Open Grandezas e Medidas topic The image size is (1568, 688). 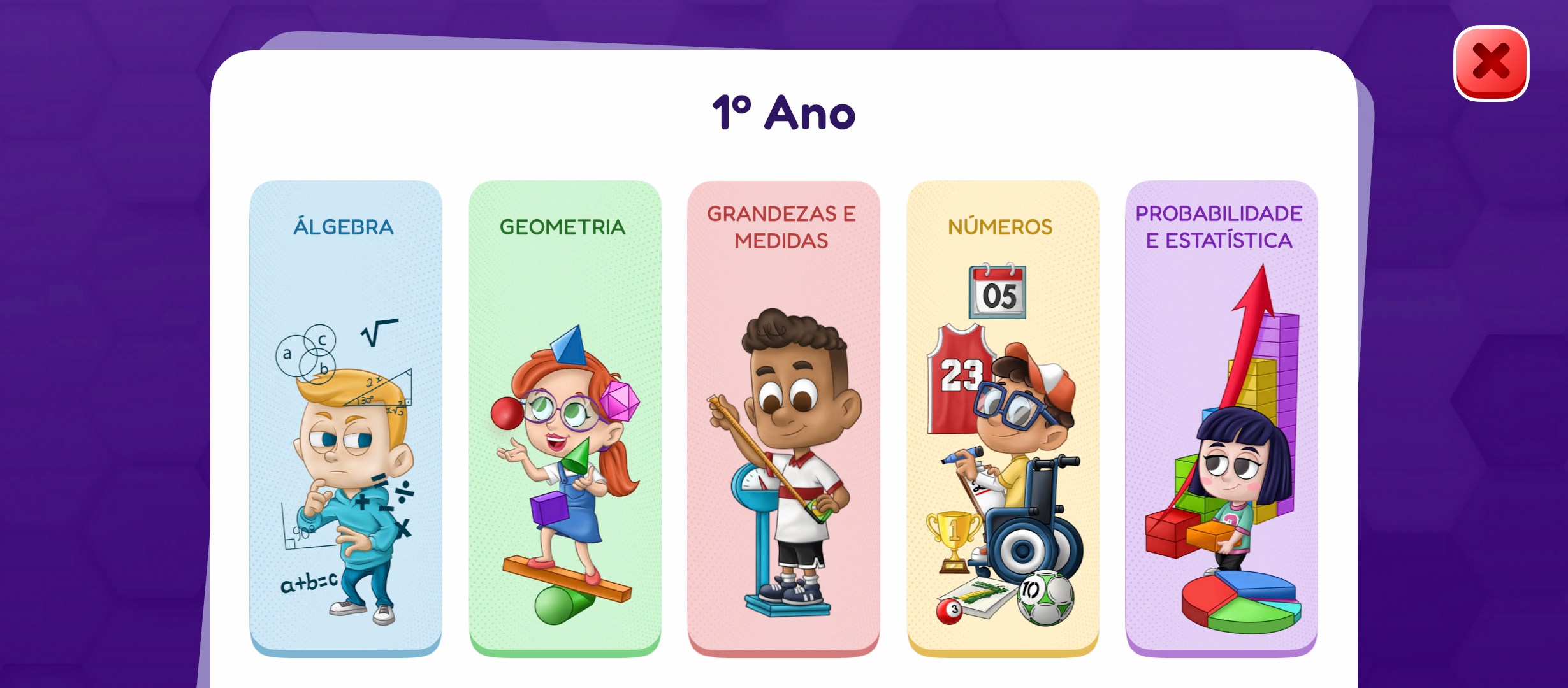(x=783, y=417)
